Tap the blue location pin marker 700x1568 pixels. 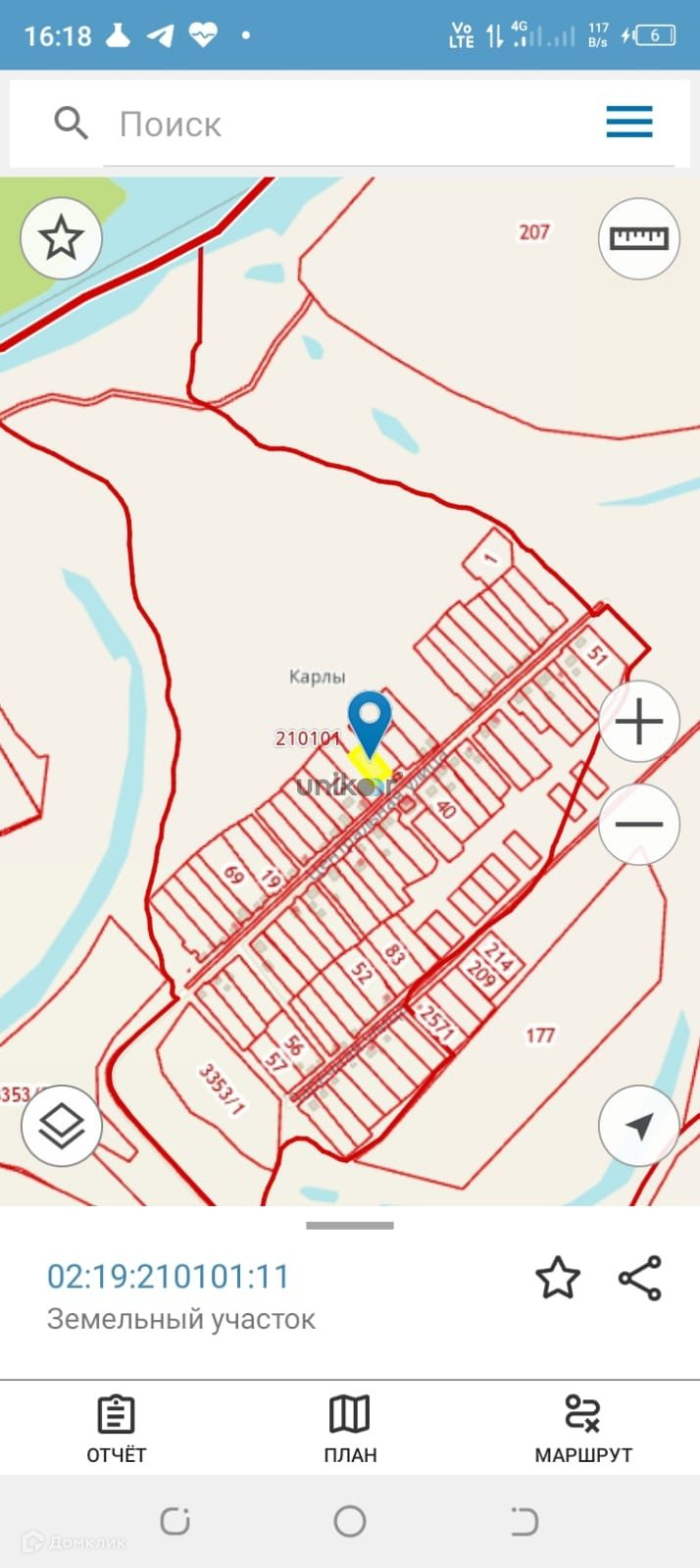pyautogui.click(x=370, y=725)
